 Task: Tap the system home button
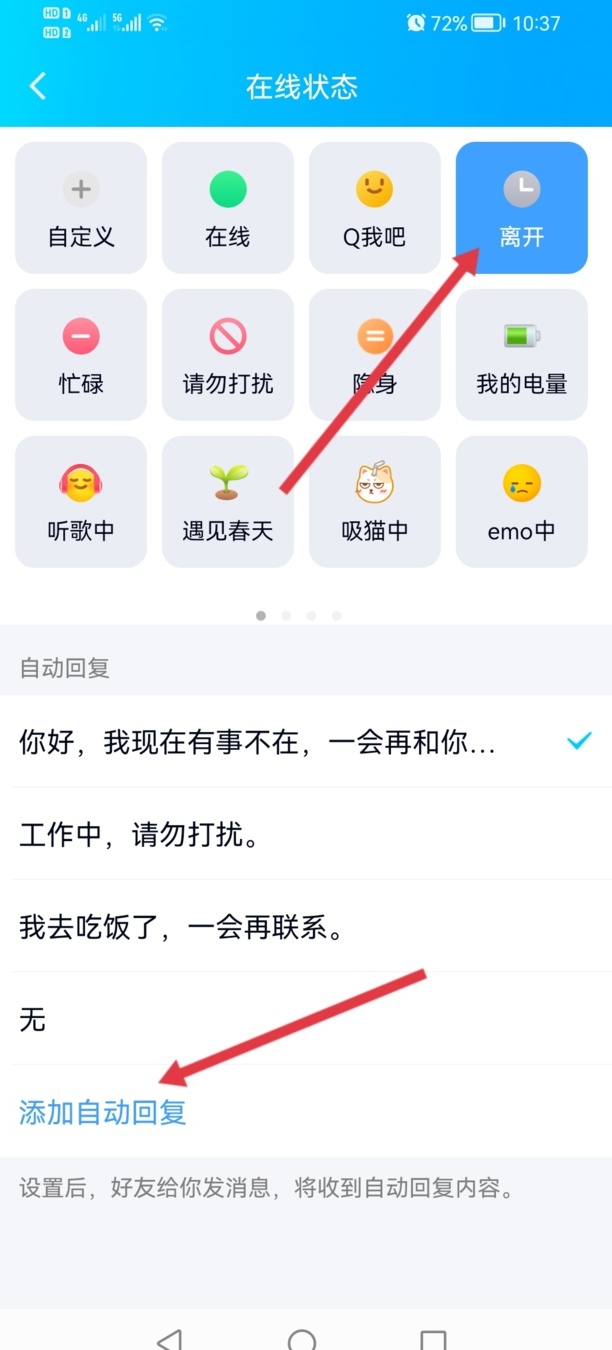tap(302, 1338)
